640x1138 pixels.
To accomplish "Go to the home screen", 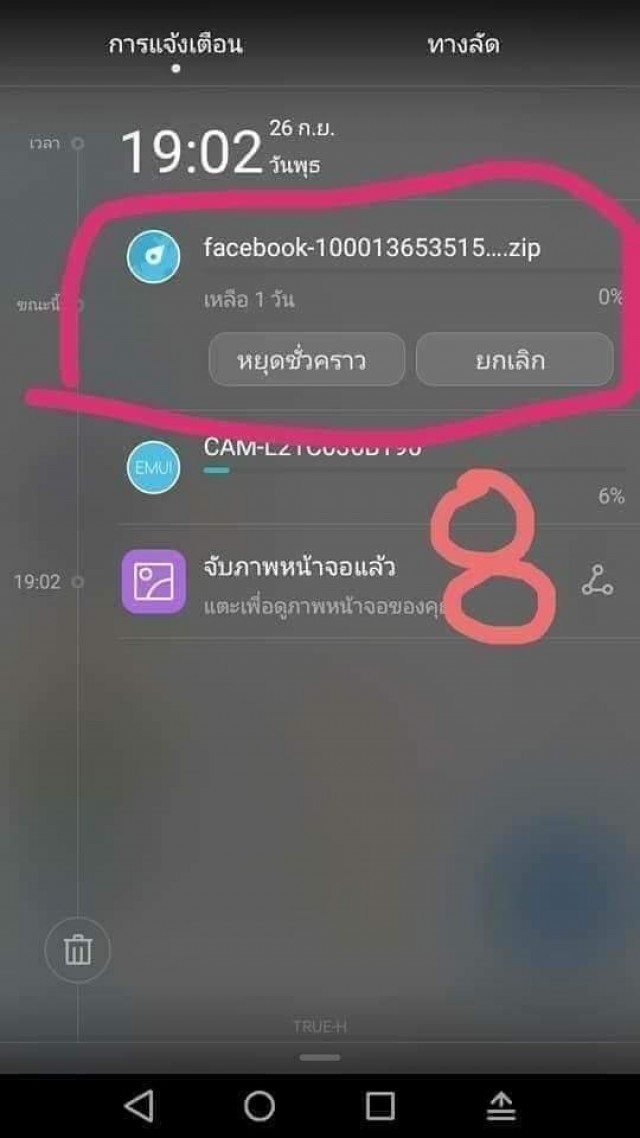I will pyautogui.click(x=260, y=1105).
